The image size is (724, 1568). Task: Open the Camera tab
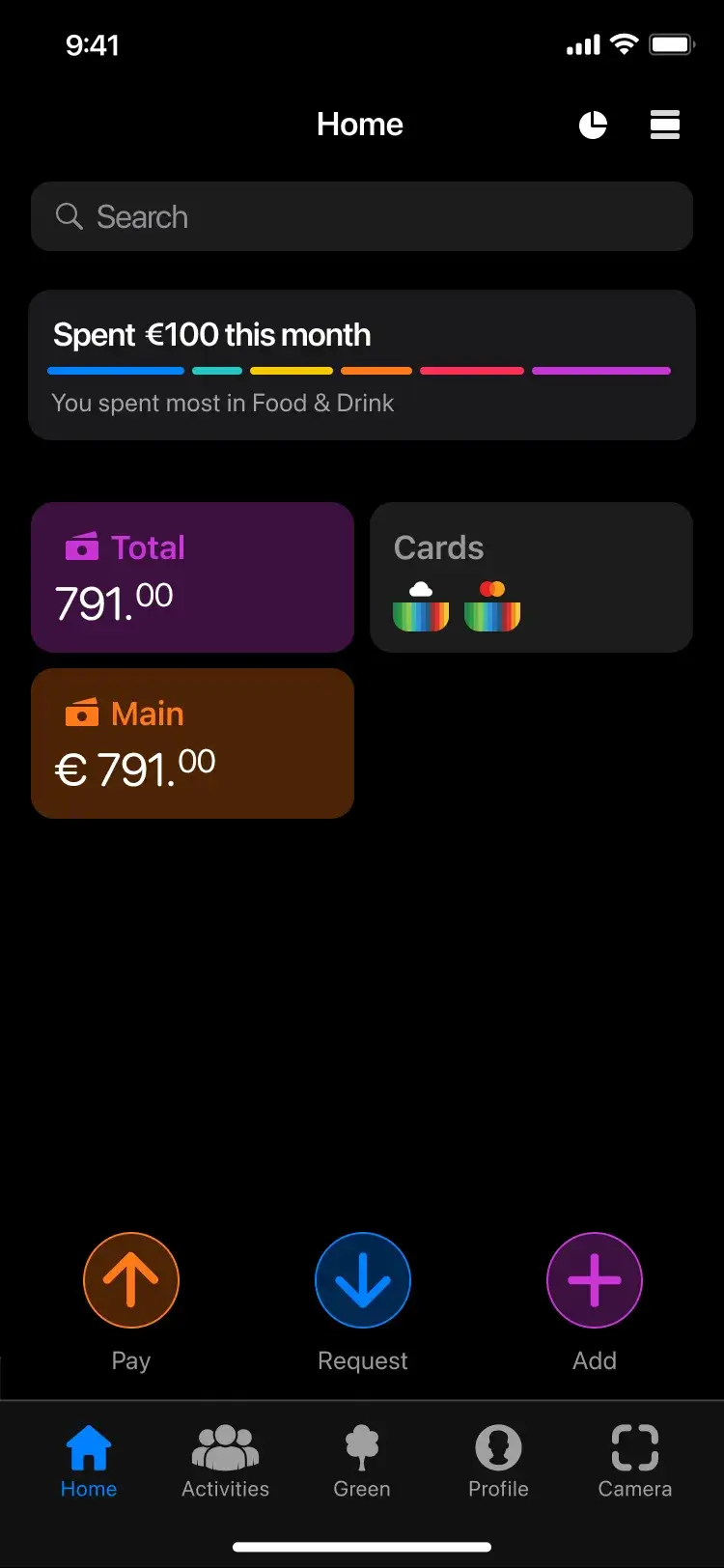tap(634, 1461)
